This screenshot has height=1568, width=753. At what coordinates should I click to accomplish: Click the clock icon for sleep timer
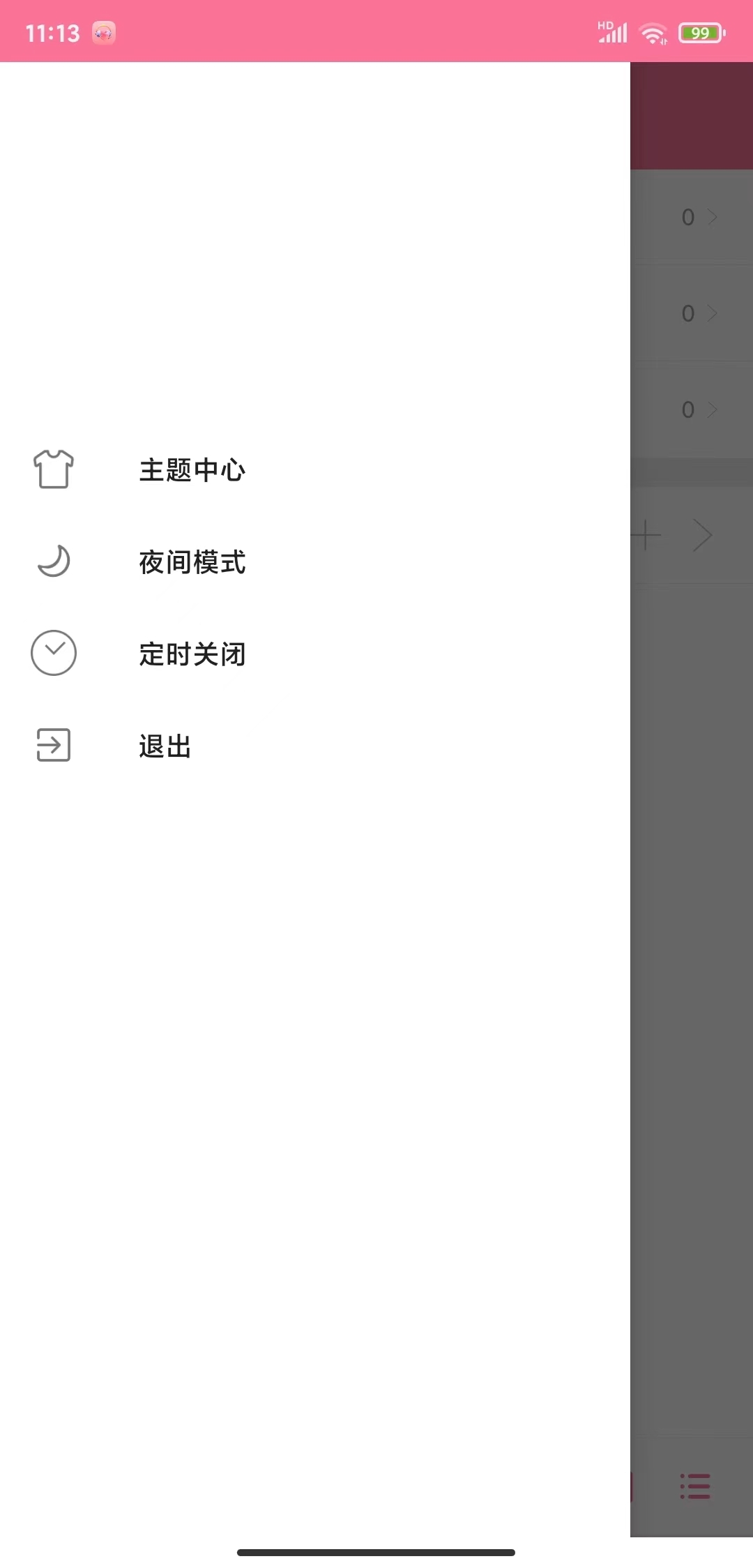coord(53,654)
